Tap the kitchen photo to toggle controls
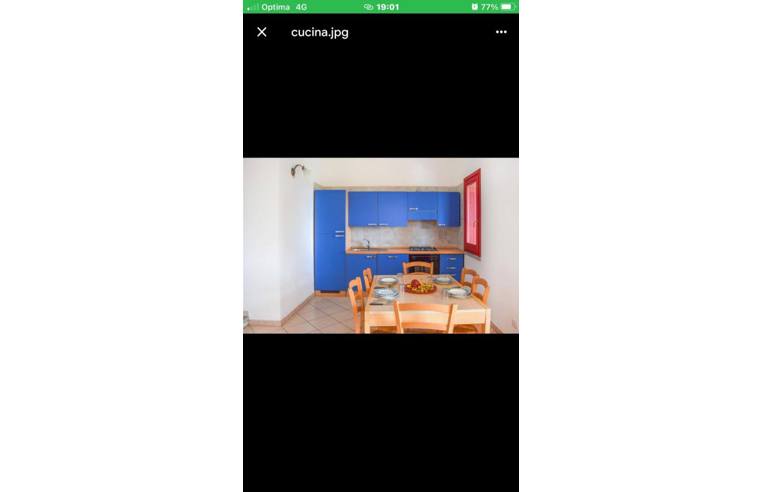Image resolution: width=764 pixels, height=492 pixels. coord(381,245)
